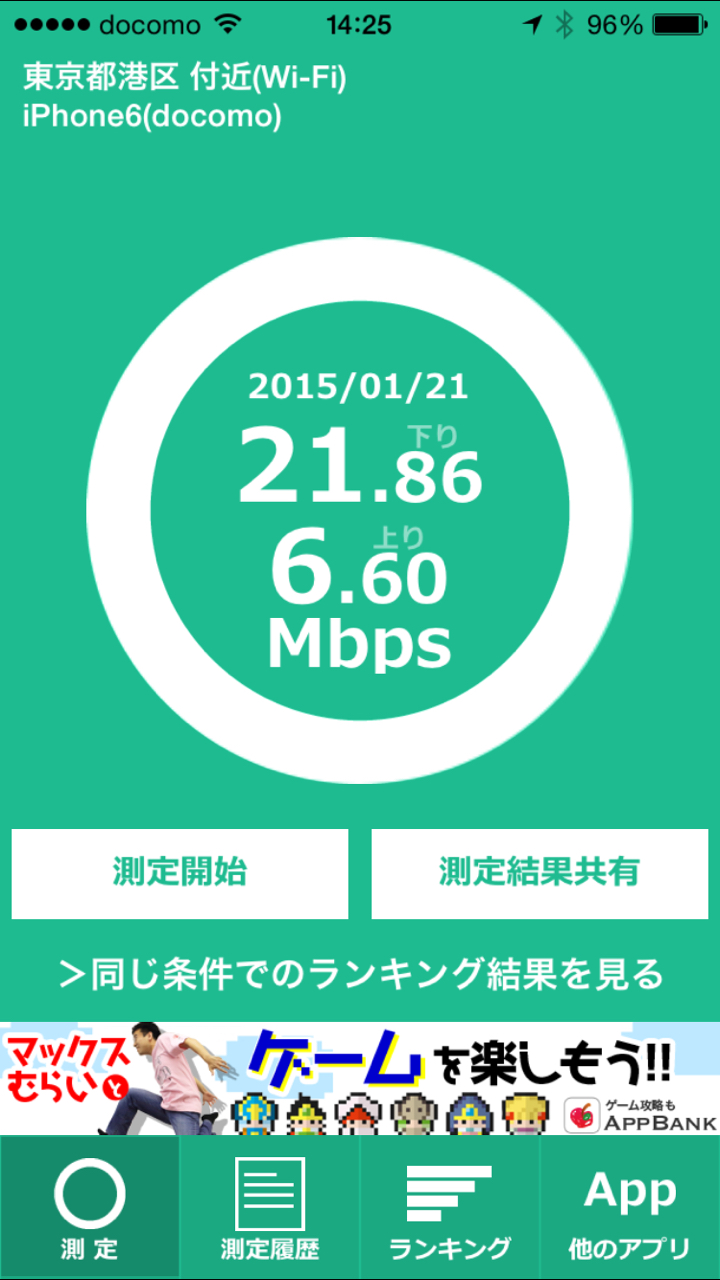Viewport: 720px width, 1280px height.
Task: Open the AppBank game ad banner
Action: point(360,1078)
